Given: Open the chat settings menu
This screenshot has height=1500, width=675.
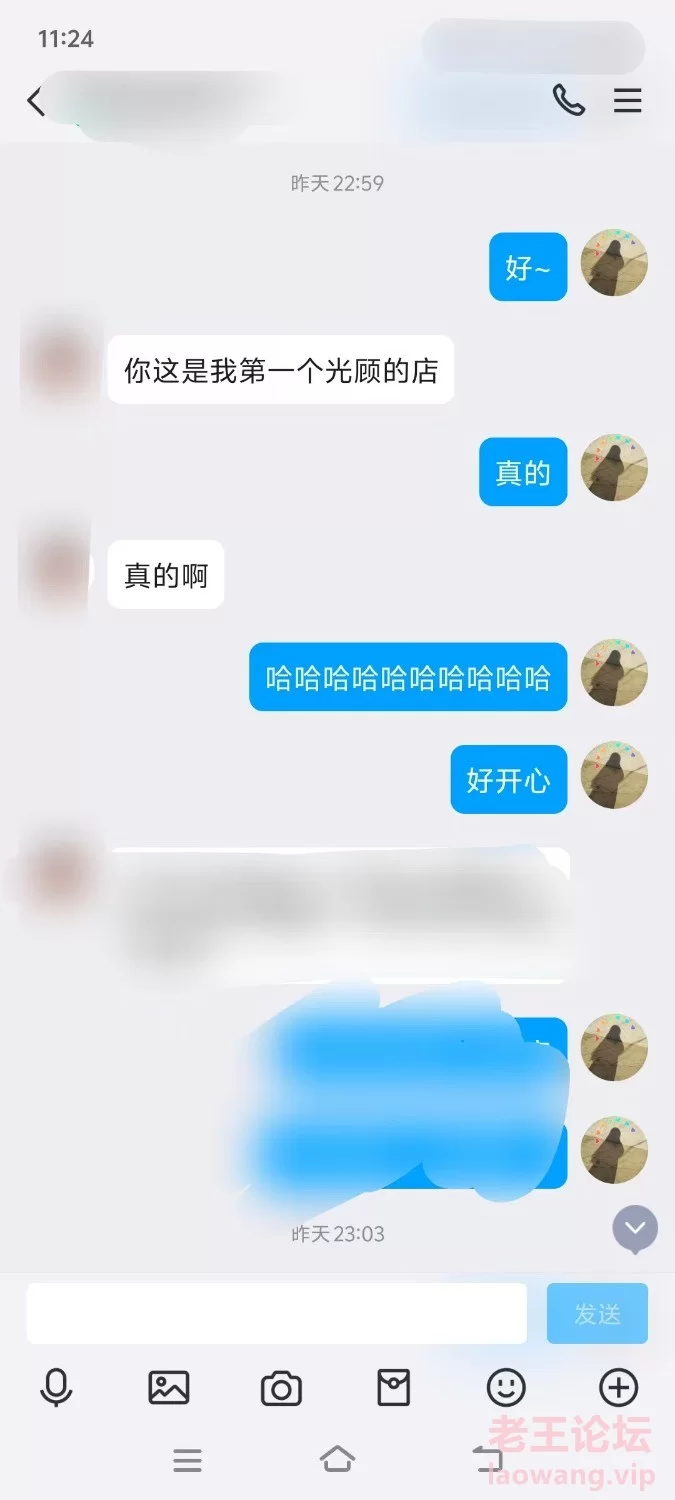Looking at the screenshot, I should click(x=628, y=101).
